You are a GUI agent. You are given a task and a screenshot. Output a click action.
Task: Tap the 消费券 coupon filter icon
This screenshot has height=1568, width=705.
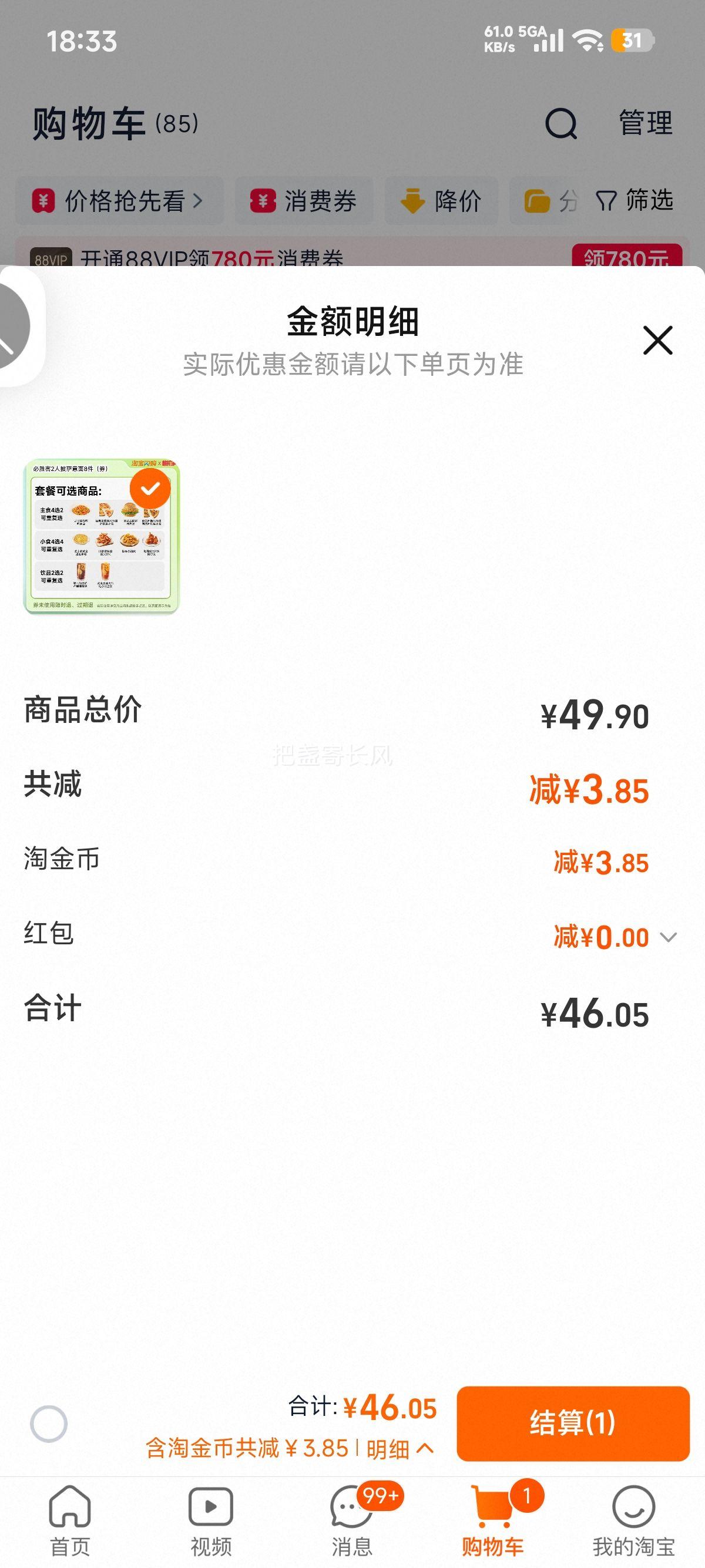tap(263, 201)
